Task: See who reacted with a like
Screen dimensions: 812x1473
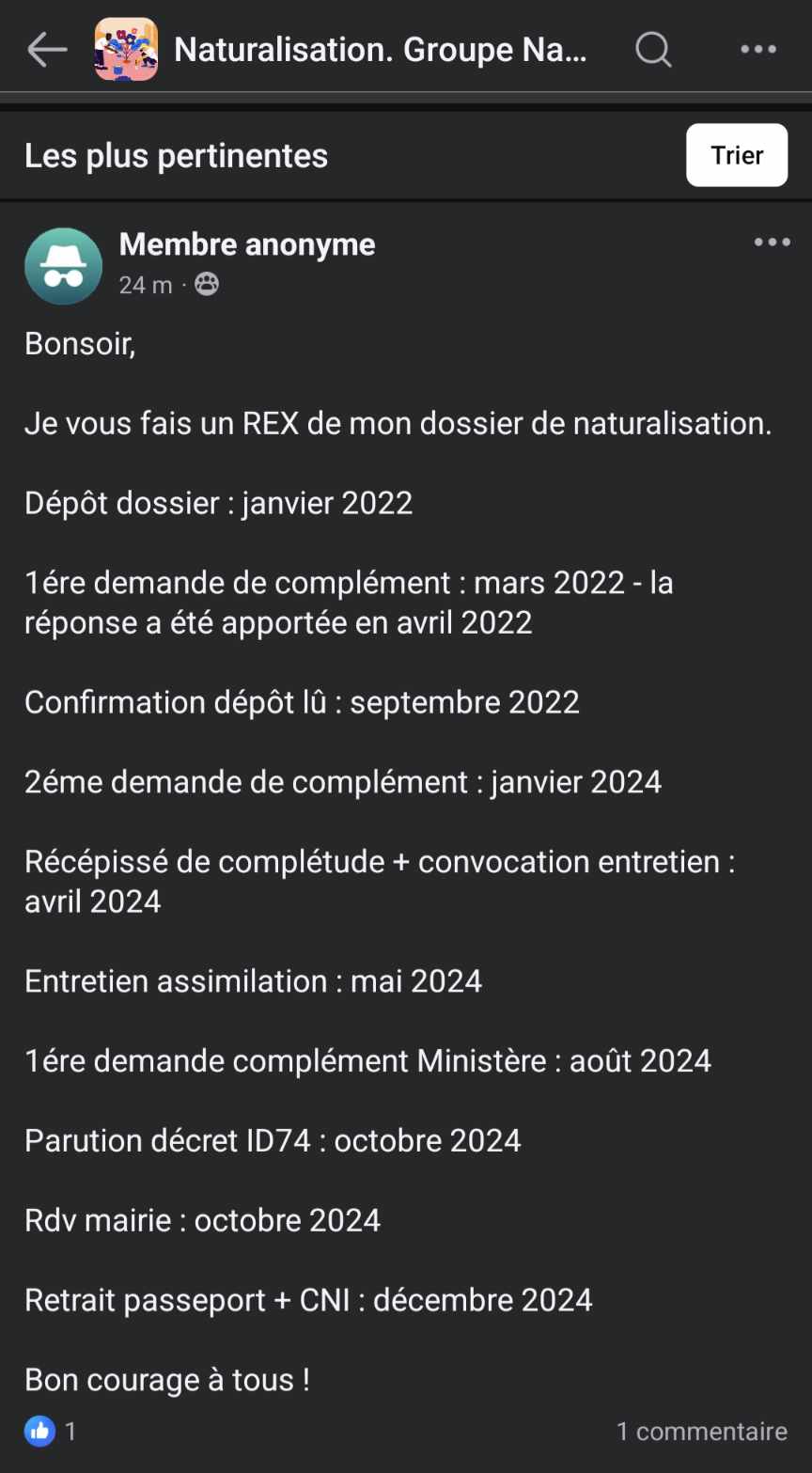Action: [x=51, y=1431]
